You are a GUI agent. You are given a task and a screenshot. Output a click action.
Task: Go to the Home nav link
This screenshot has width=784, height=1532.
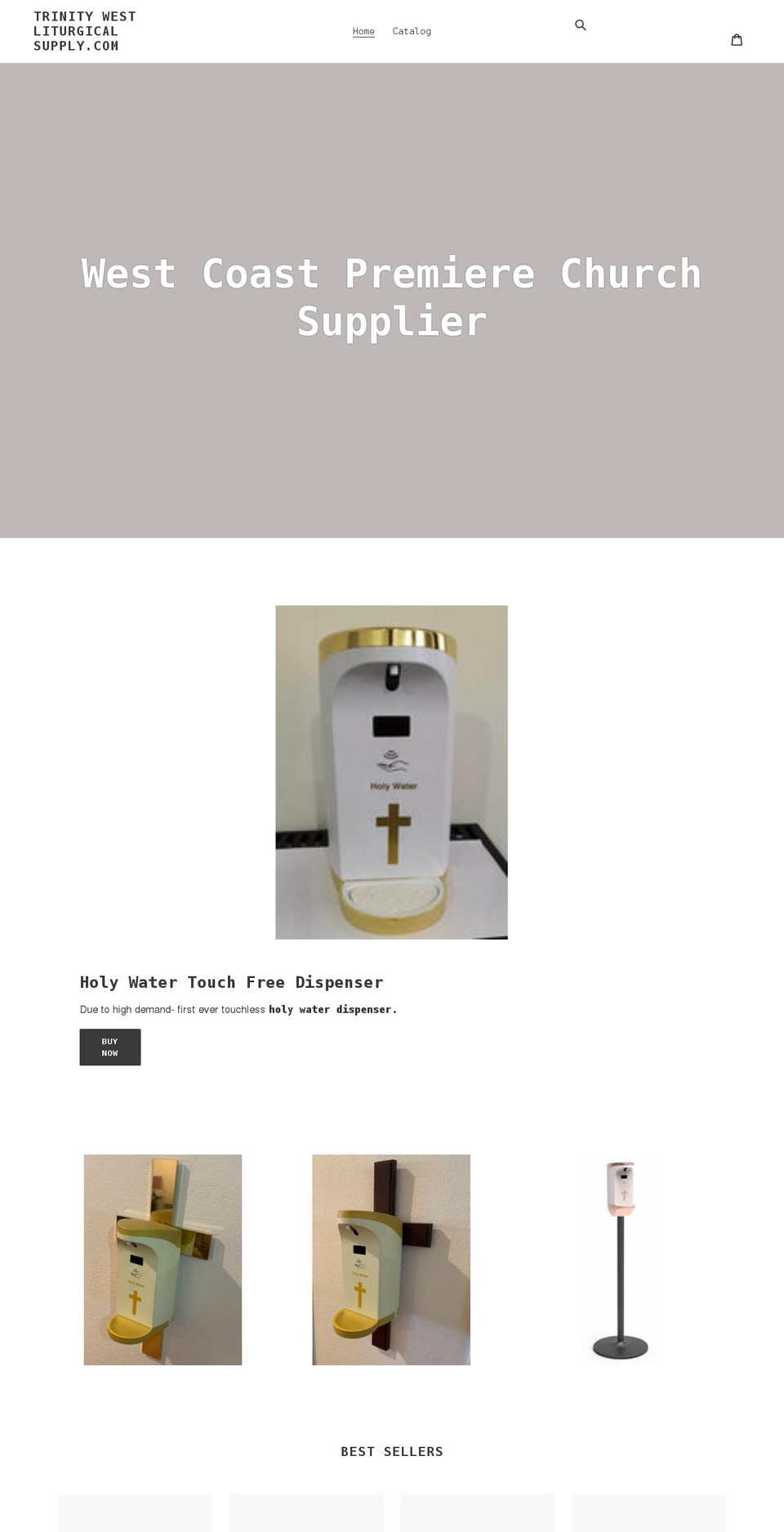pyautogui.click(x=363, y=31)
